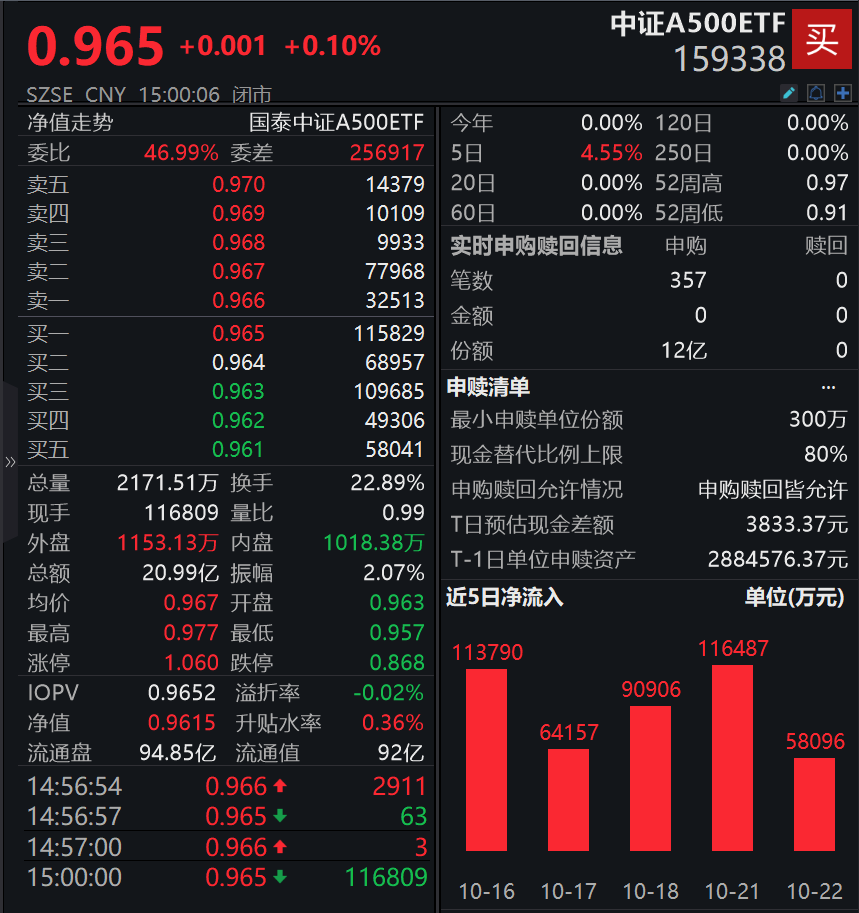Set a price alert with bell icon
The width and height of the screenshot is (859, 913).
816,93
